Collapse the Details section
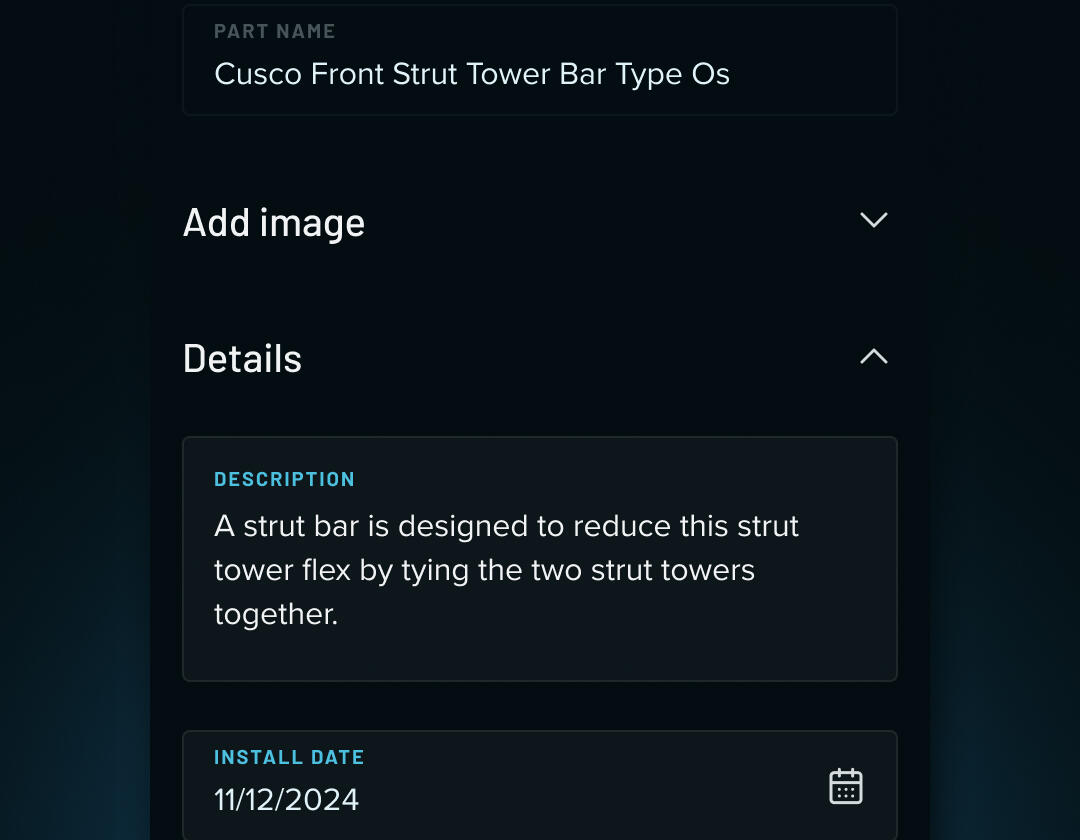The width and height of the screenshot is (1080, 840). point(873,357)
